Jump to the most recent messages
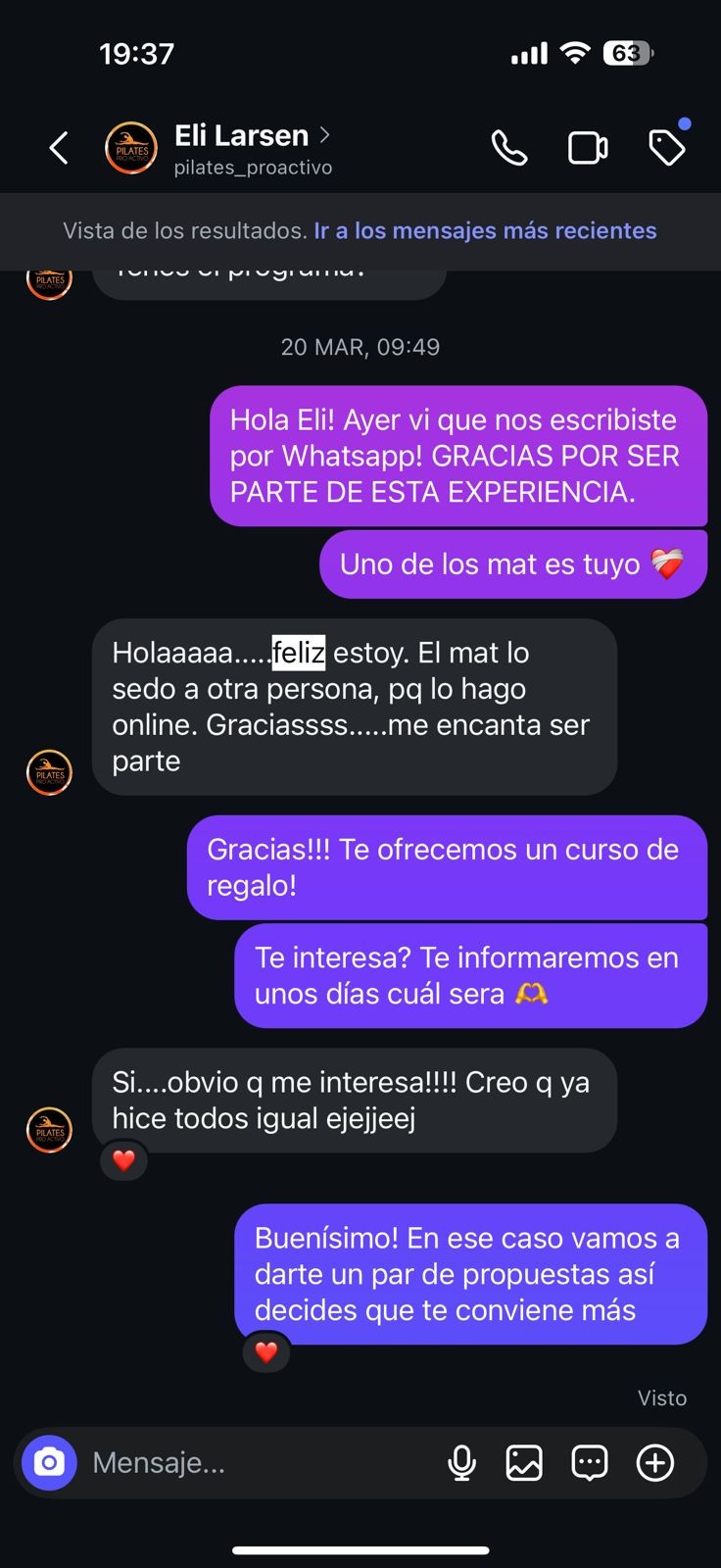Screen dimensions: 721x1568 (x=485, y=231)
